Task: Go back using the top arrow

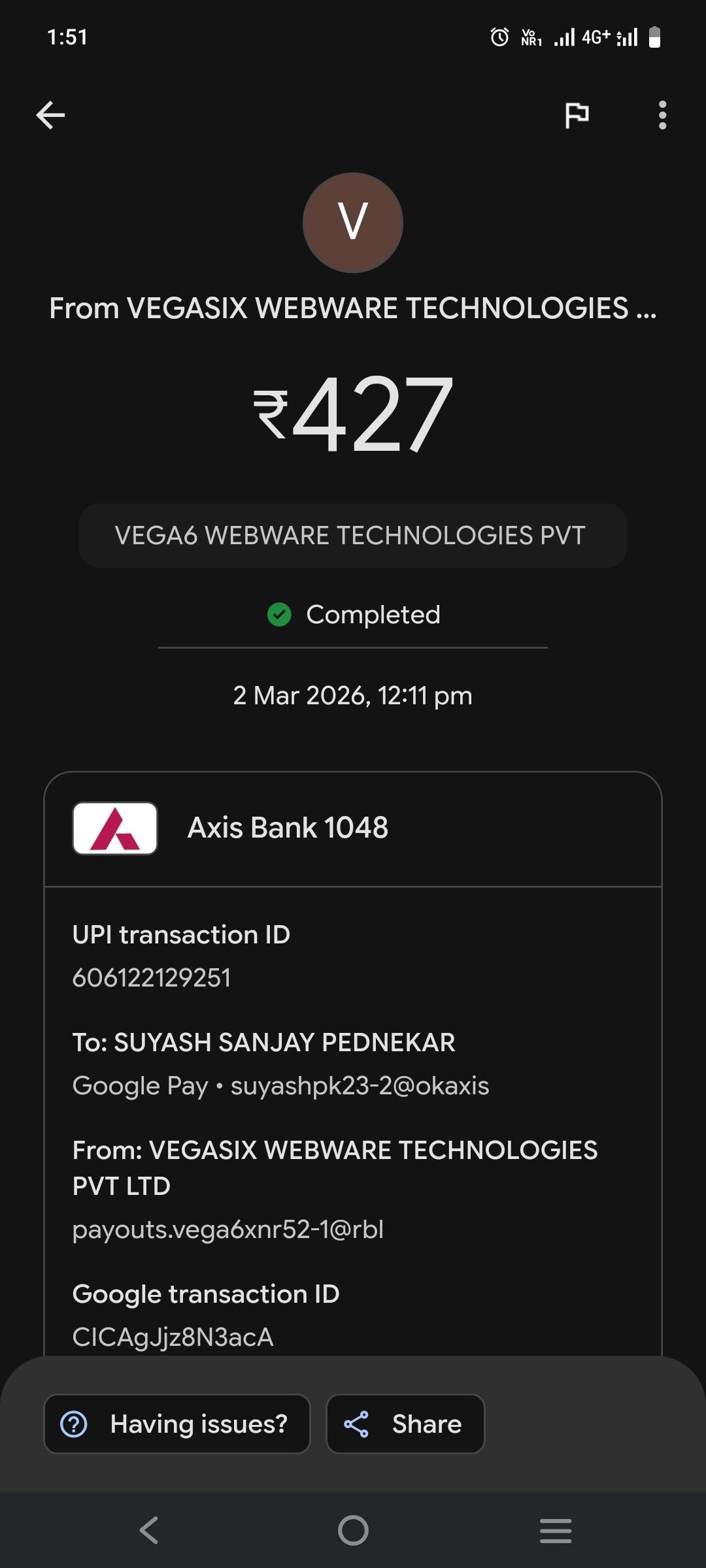Action: (50, 115)
